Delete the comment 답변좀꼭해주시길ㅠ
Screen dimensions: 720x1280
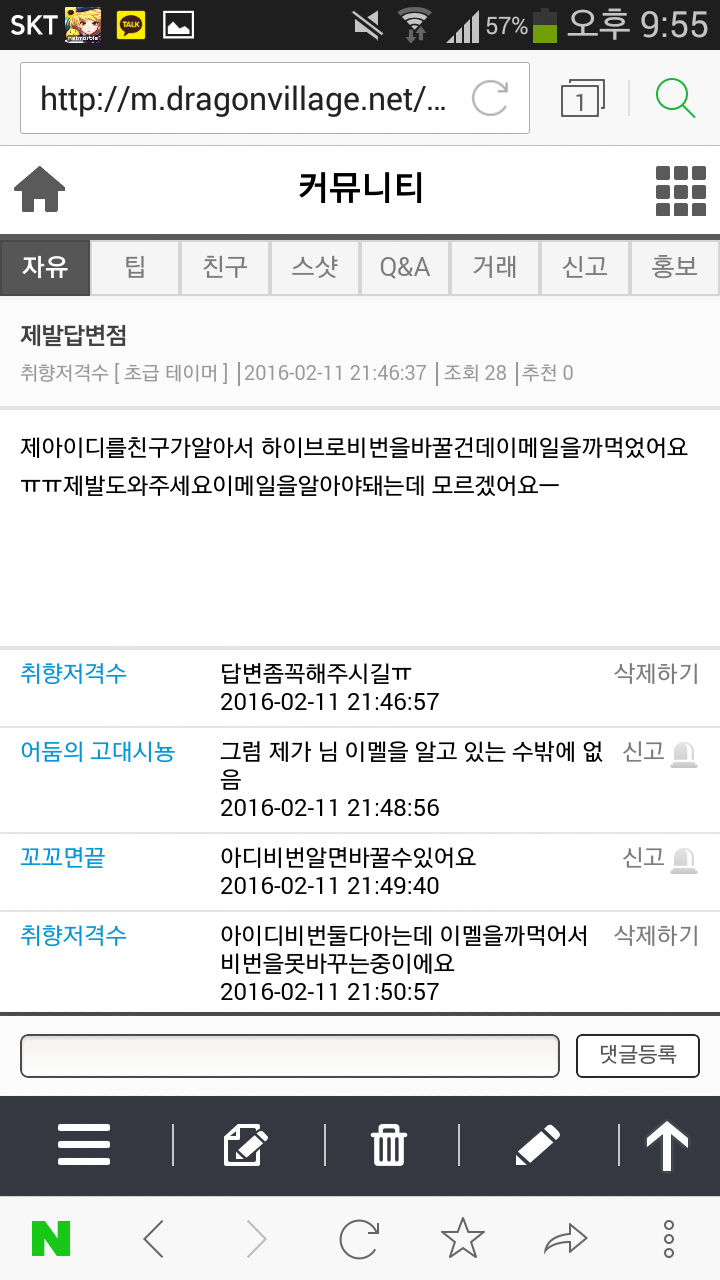click(656, 673)
